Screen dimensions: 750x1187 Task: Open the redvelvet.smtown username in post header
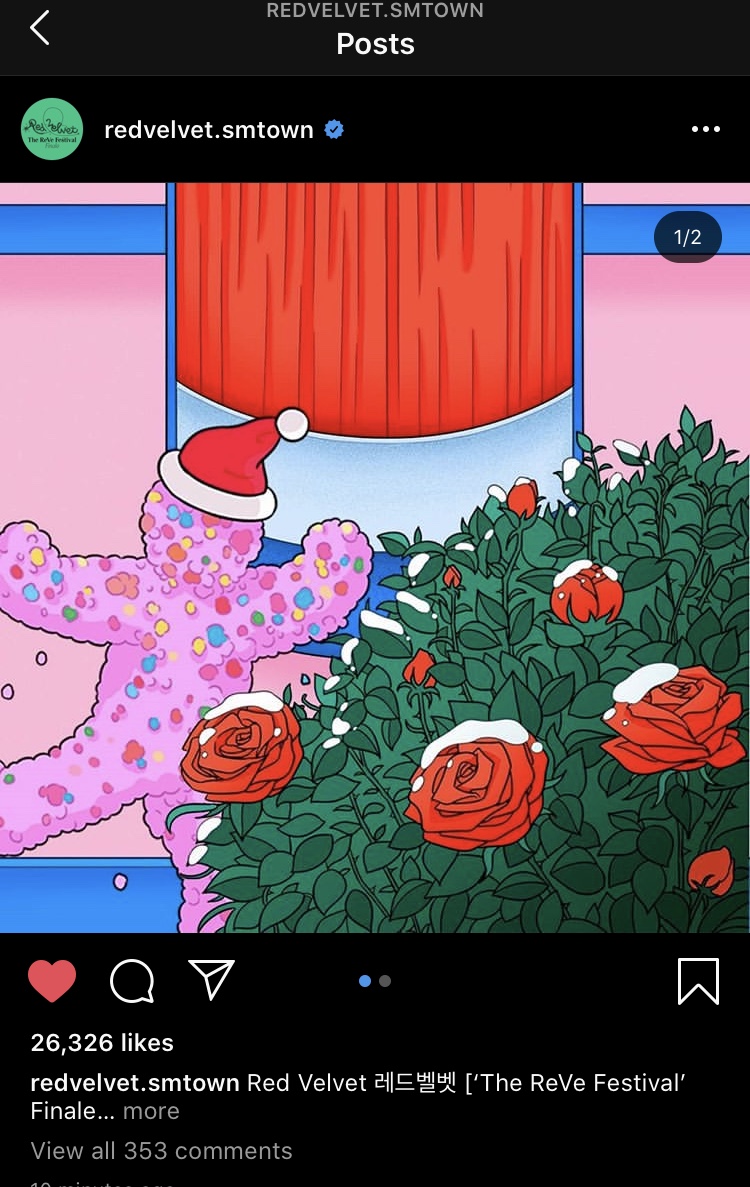(208, 130)
